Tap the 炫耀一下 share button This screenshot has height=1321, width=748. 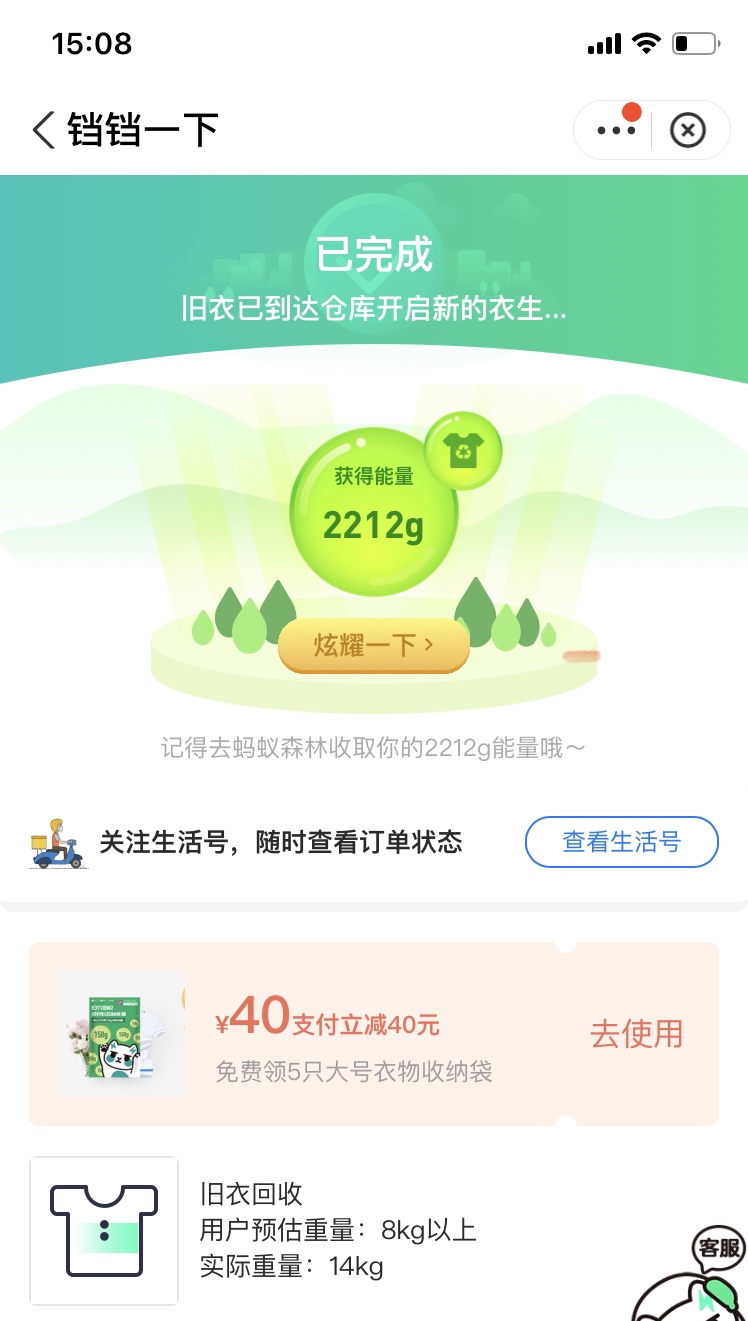(x=373, y=645)
